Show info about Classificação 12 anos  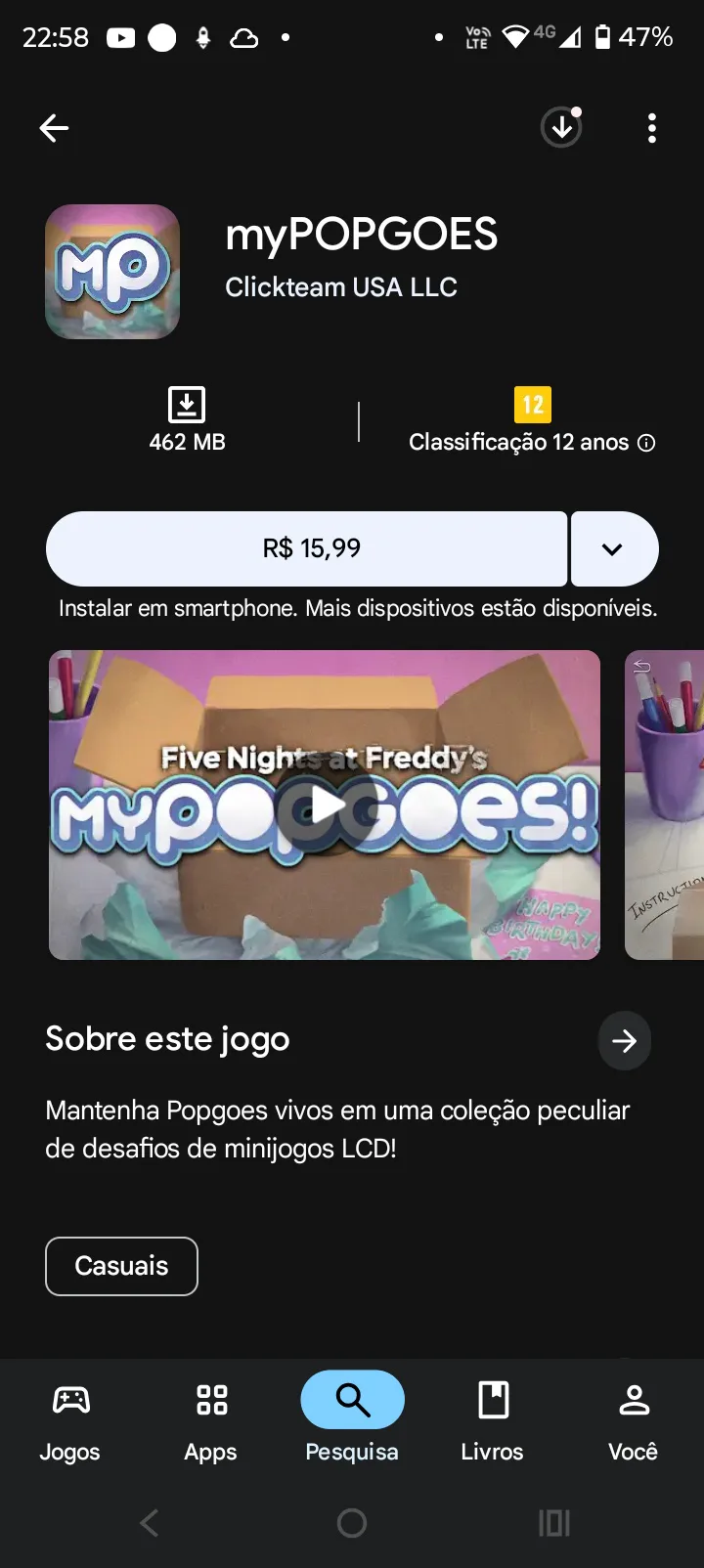pos(646,443)
